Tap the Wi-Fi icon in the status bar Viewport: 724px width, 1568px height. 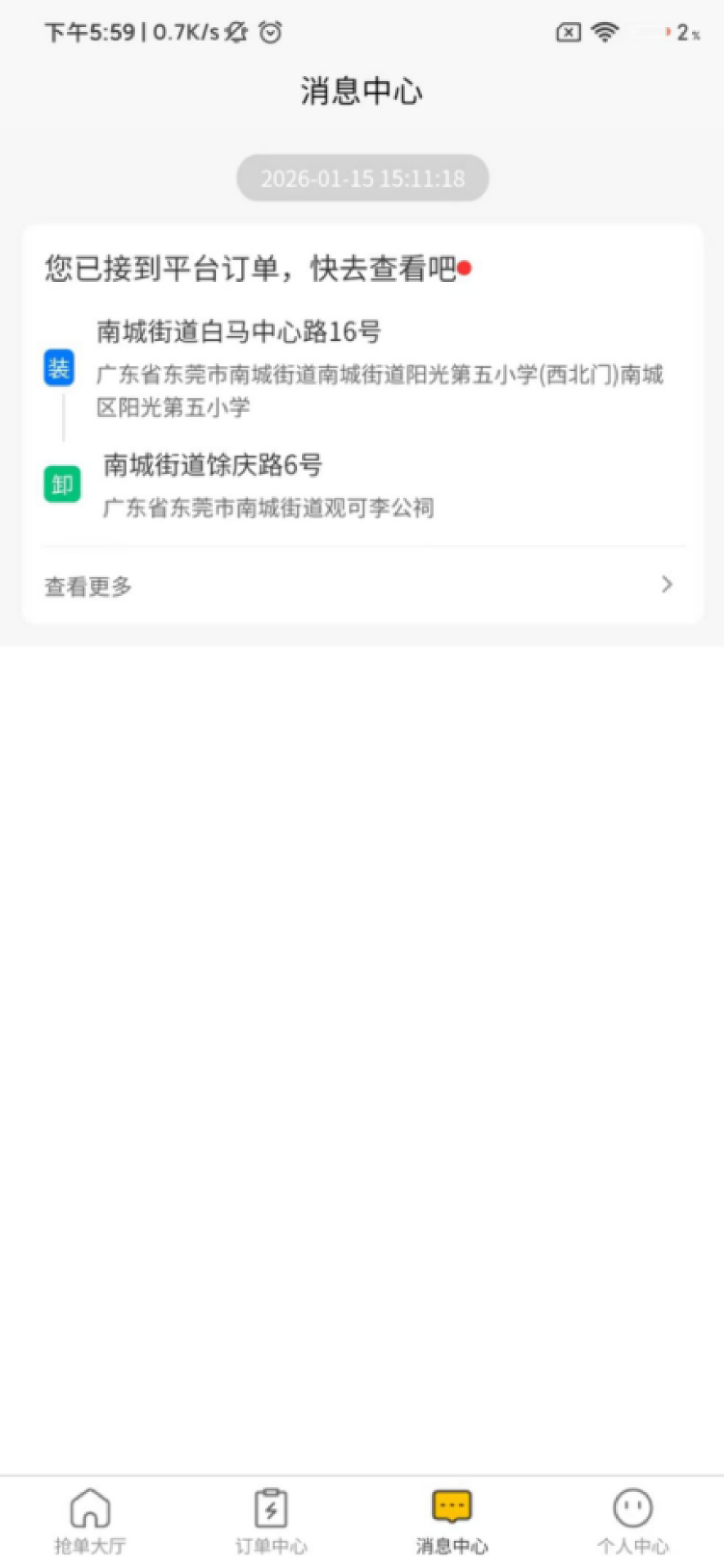coord(605,32)
